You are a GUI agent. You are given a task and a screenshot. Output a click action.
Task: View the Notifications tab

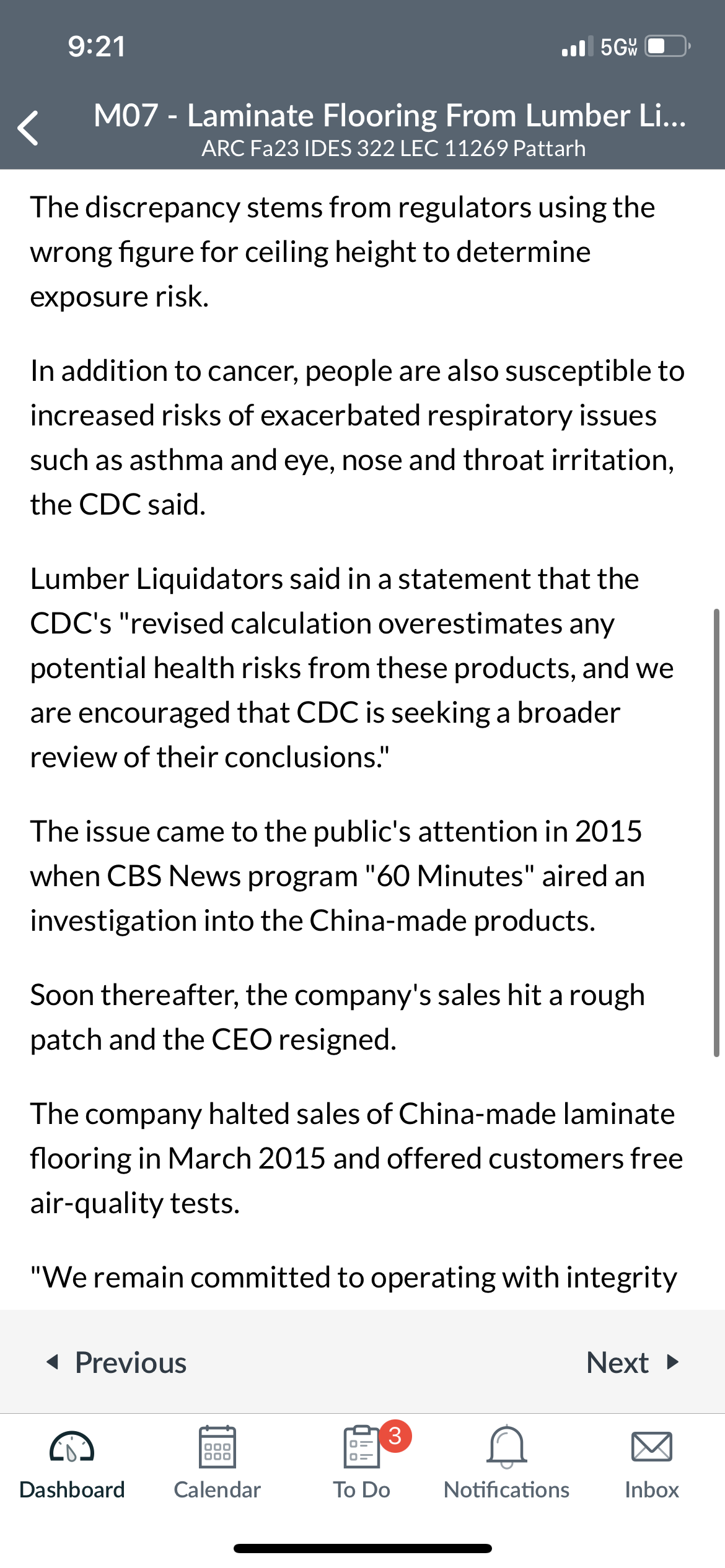(506, 1464)
